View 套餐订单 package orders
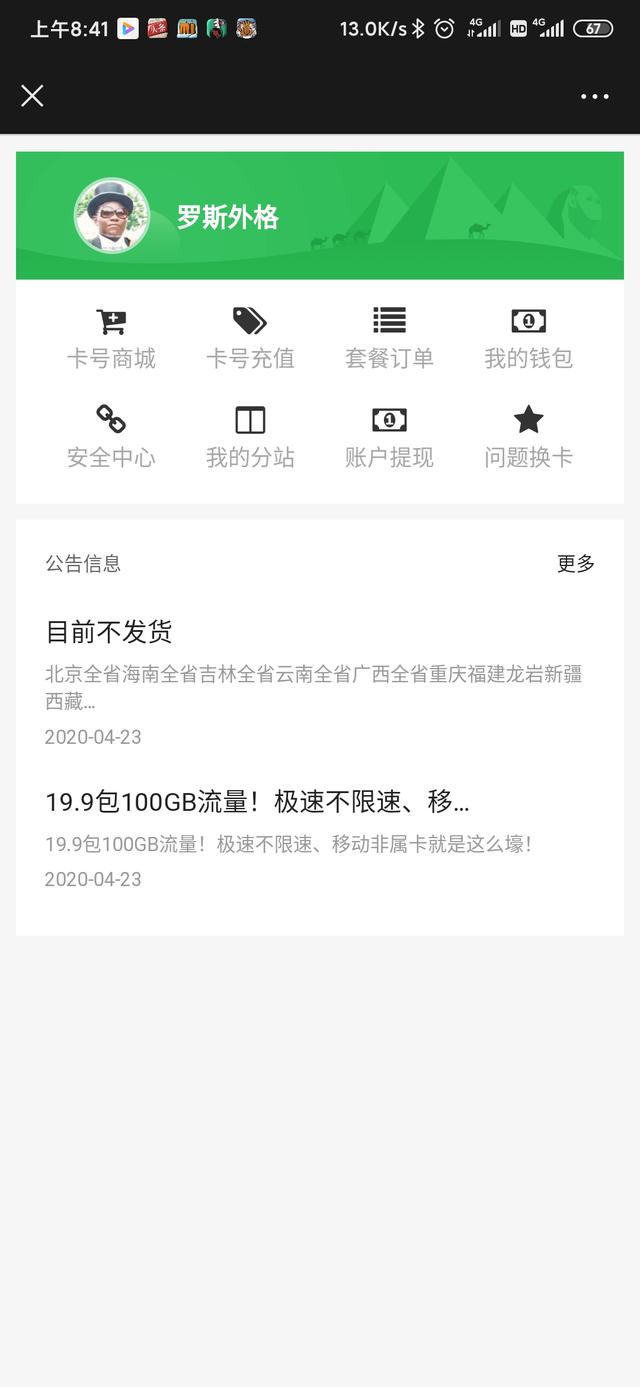Image resolution: width=640 pixels, height=1387 pixels. 389,338
